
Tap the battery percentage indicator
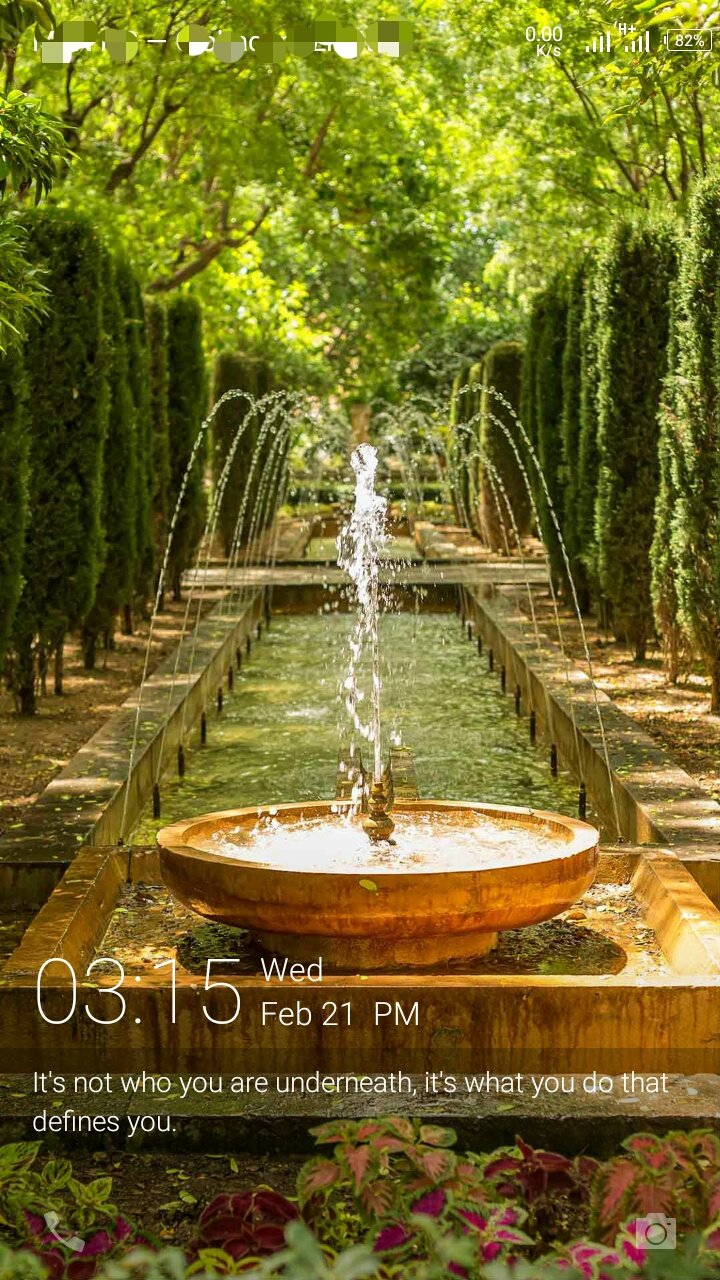(691, 43)
